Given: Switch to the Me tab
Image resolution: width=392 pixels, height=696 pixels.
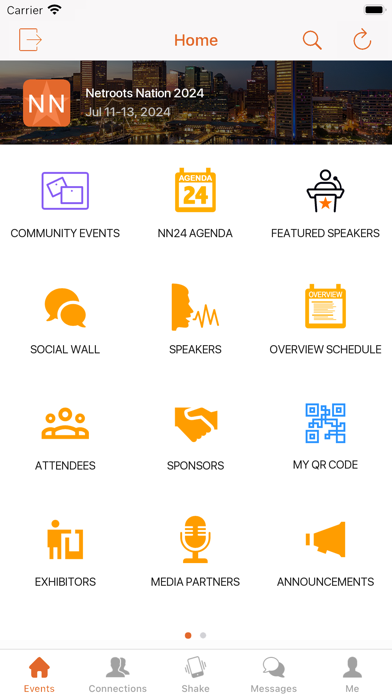Looking at the screenshot, I should click(x=352, y=674).
